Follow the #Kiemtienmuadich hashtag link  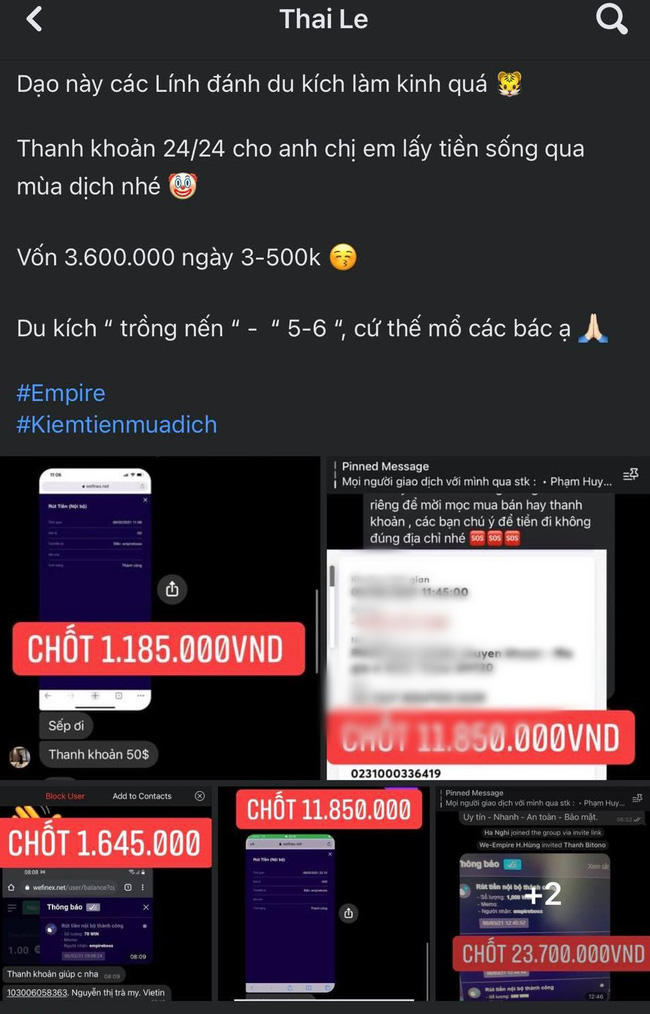point(117,424)
